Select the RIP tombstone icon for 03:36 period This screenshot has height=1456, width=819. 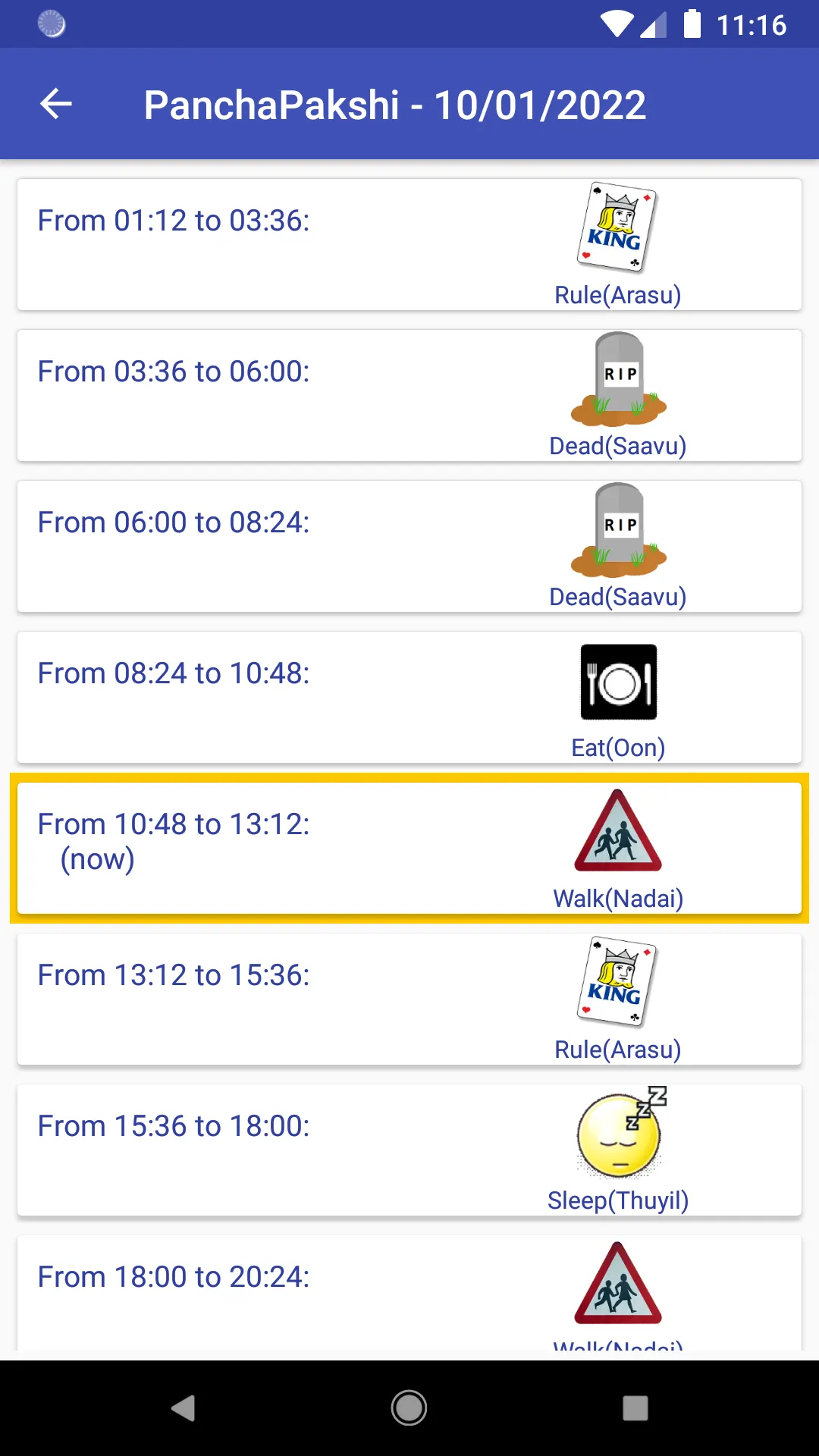tap(618, 379)
